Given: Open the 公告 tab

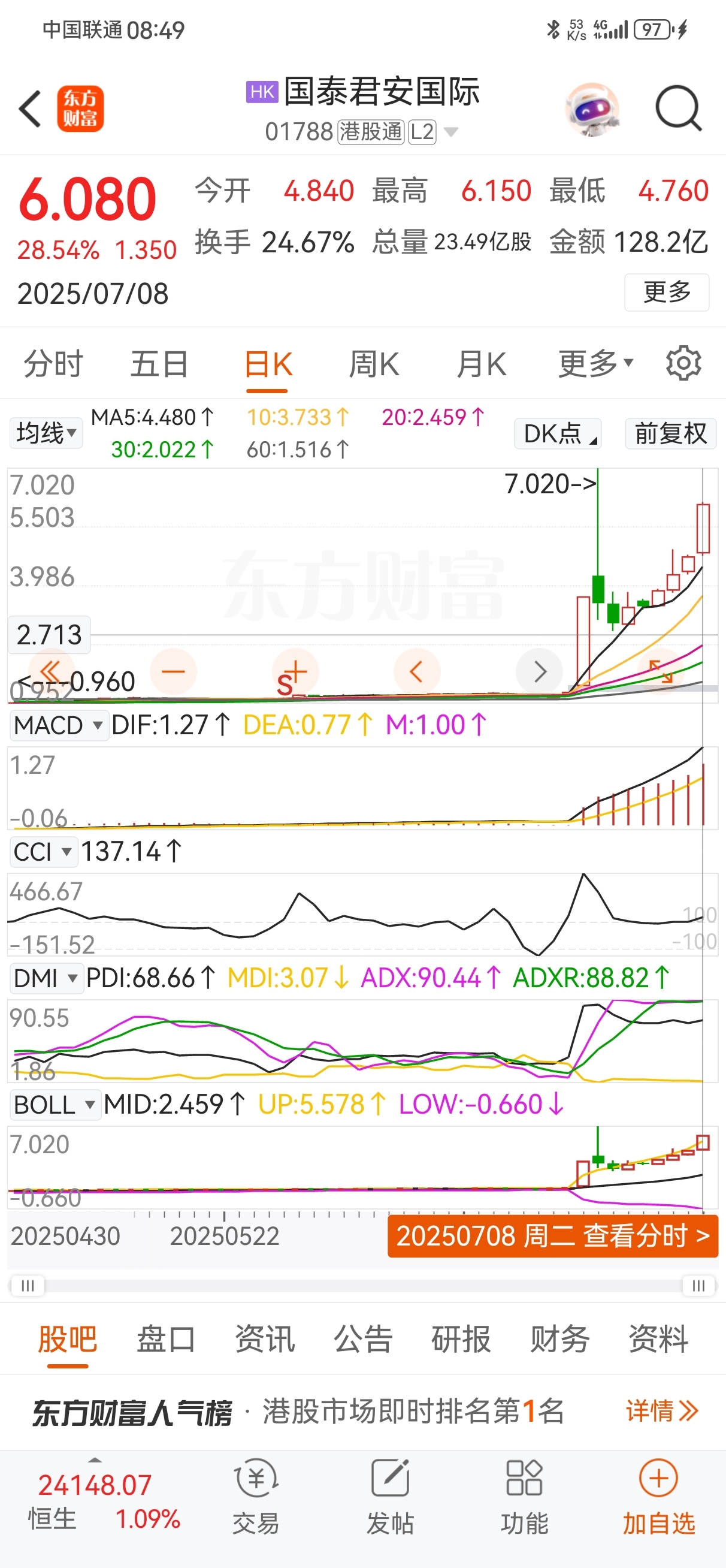Looking at the screenshot, I should (362, 1339).
